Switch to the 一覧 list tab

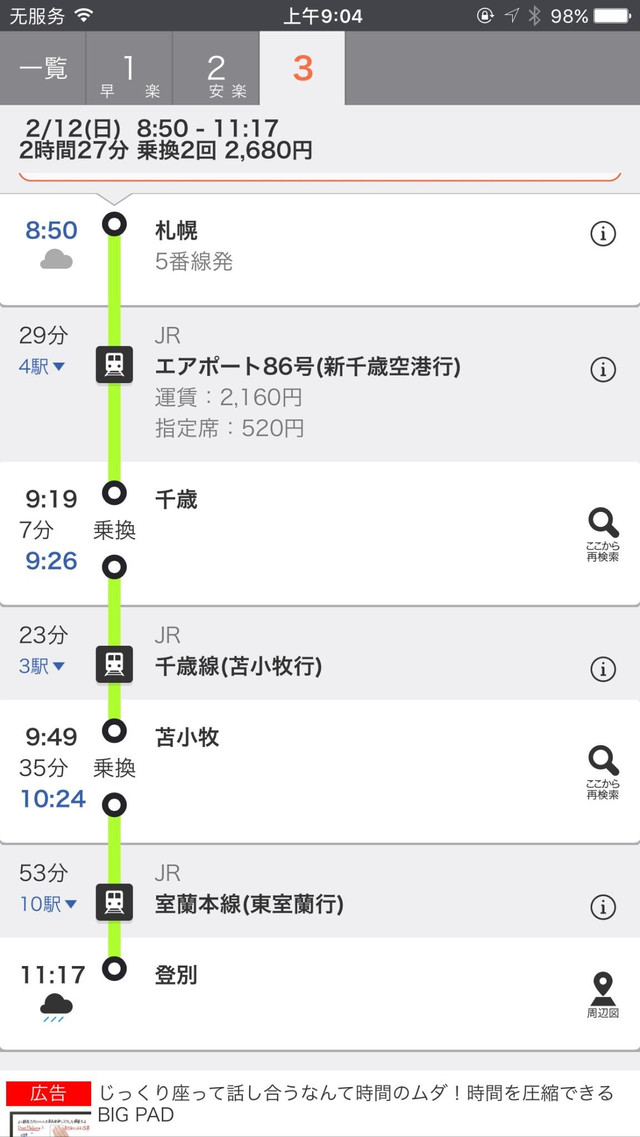tap(43, 69)
